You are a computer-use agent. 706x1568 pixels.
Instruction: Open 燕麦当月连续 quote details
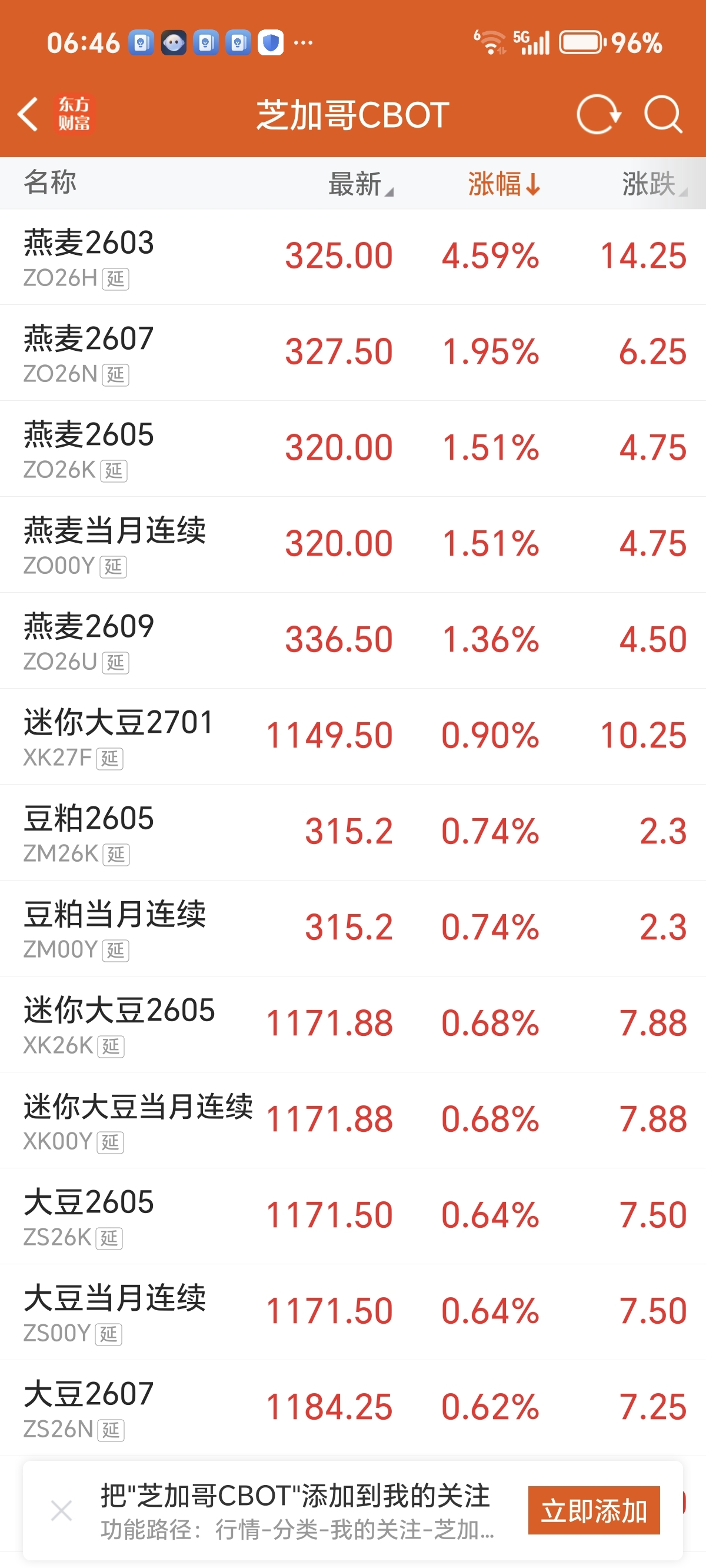(353, 544)
